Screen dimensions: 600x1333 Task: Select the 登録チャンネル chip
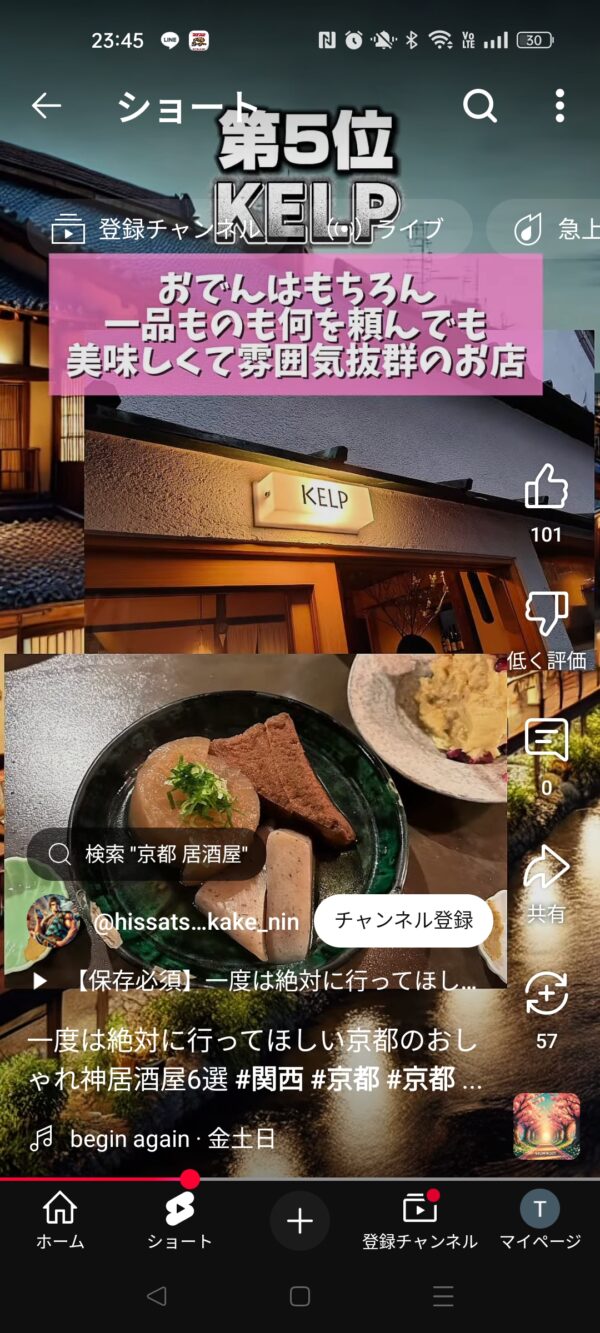[150, 229]
